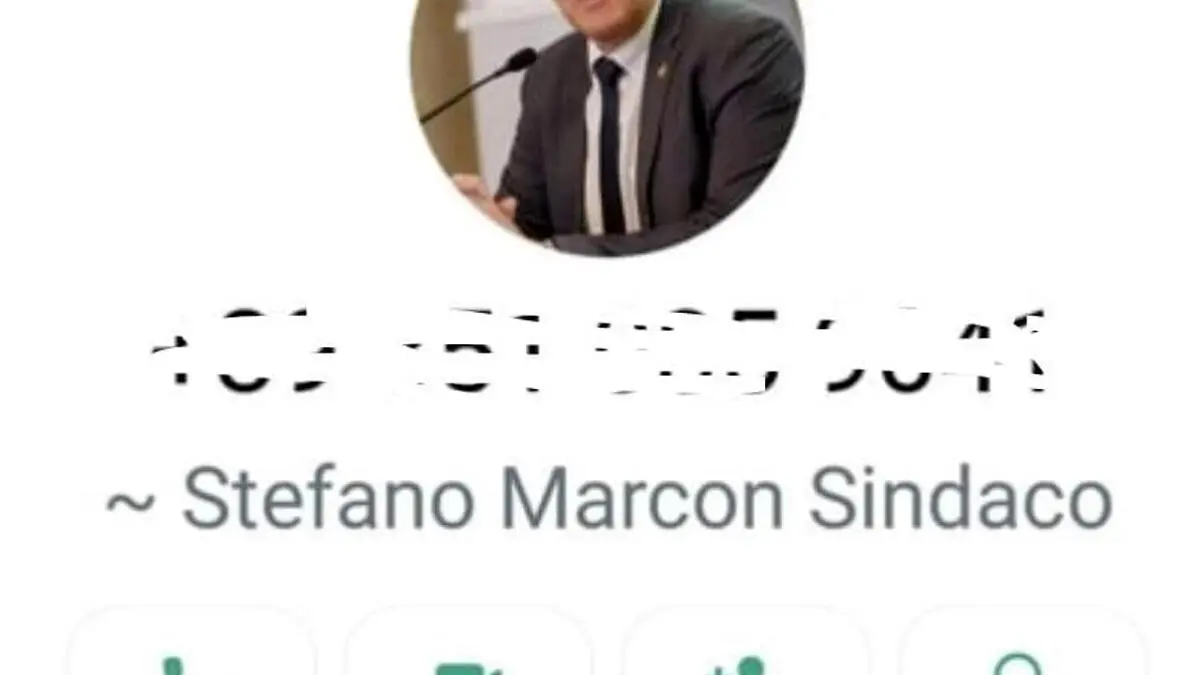
Task: Add this number to contacts
Action: coord(745,650)
